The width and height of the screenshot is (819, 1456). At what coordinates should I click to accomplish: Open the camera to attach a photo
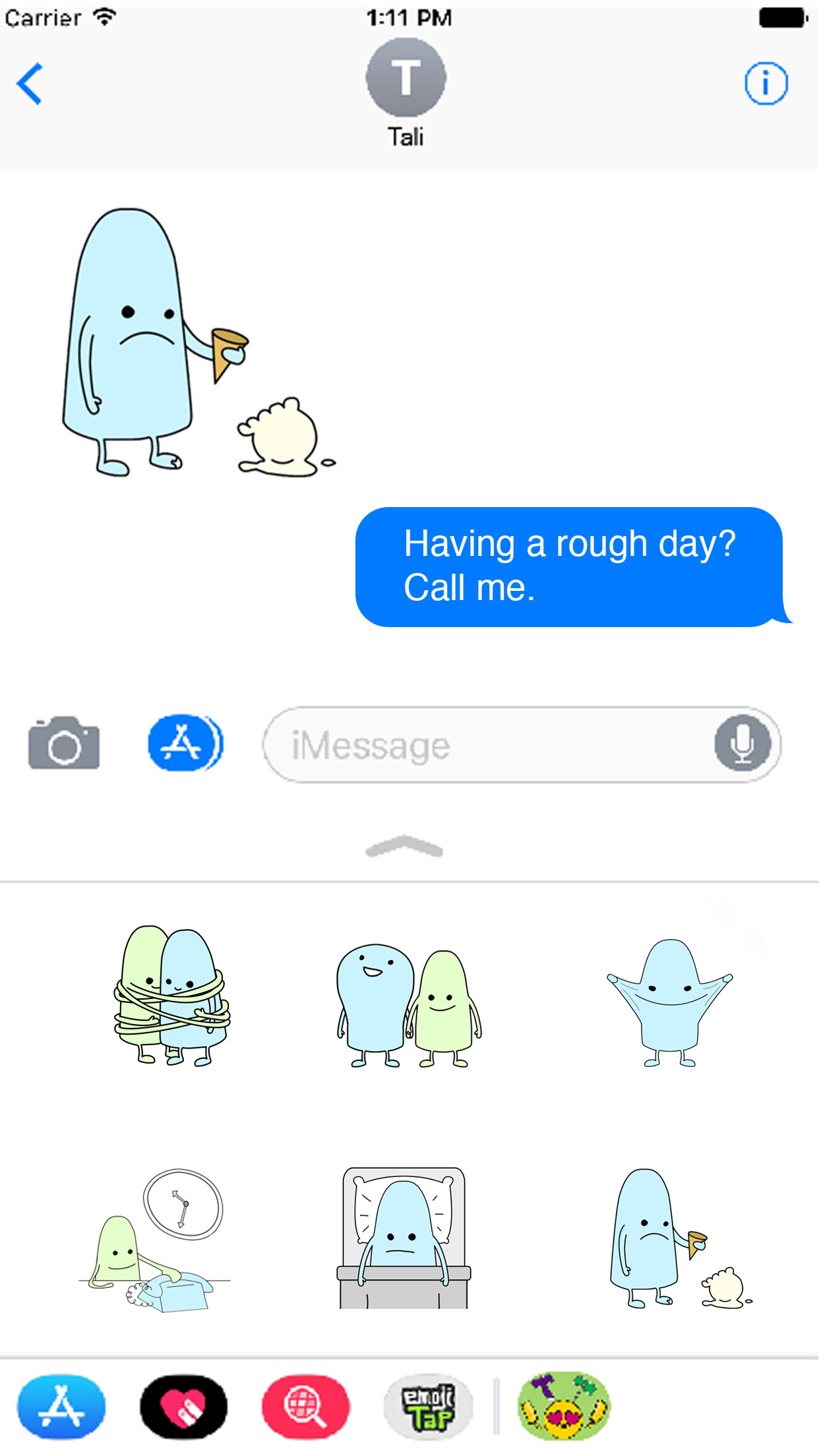click(x=64, y=743)
